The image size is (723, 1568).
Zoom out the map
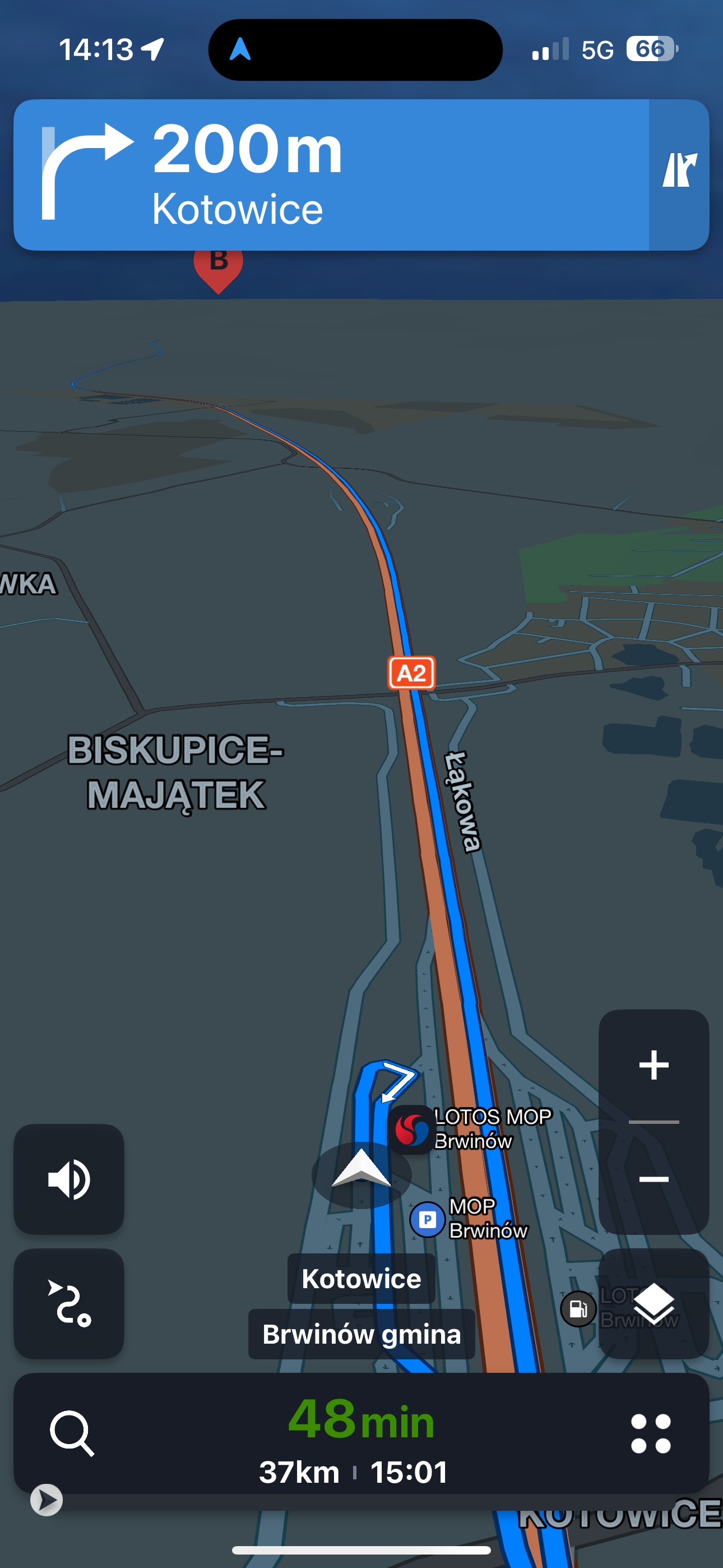pos(654,1178)
